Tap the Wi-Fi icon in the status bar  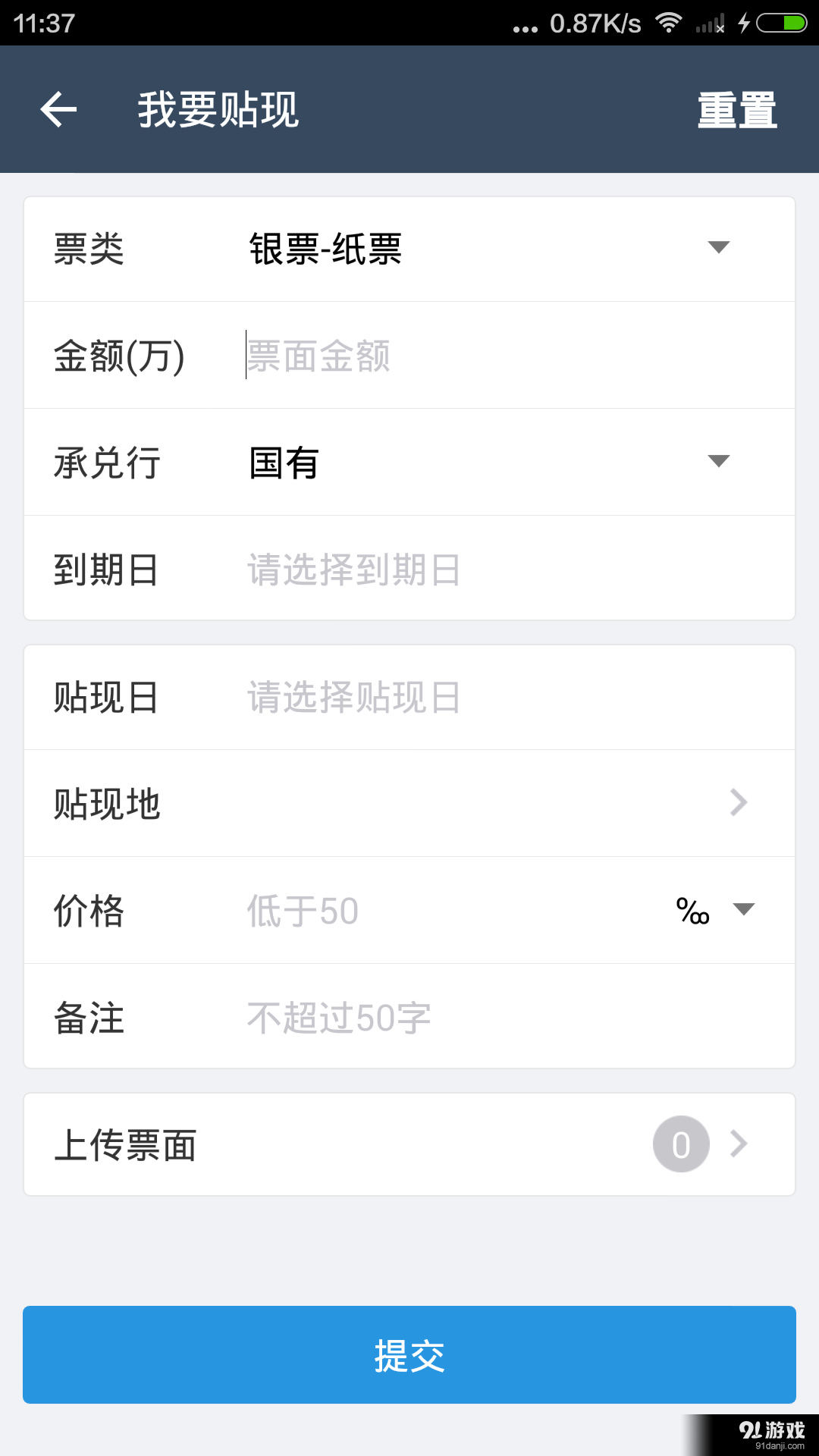[667, 23]
